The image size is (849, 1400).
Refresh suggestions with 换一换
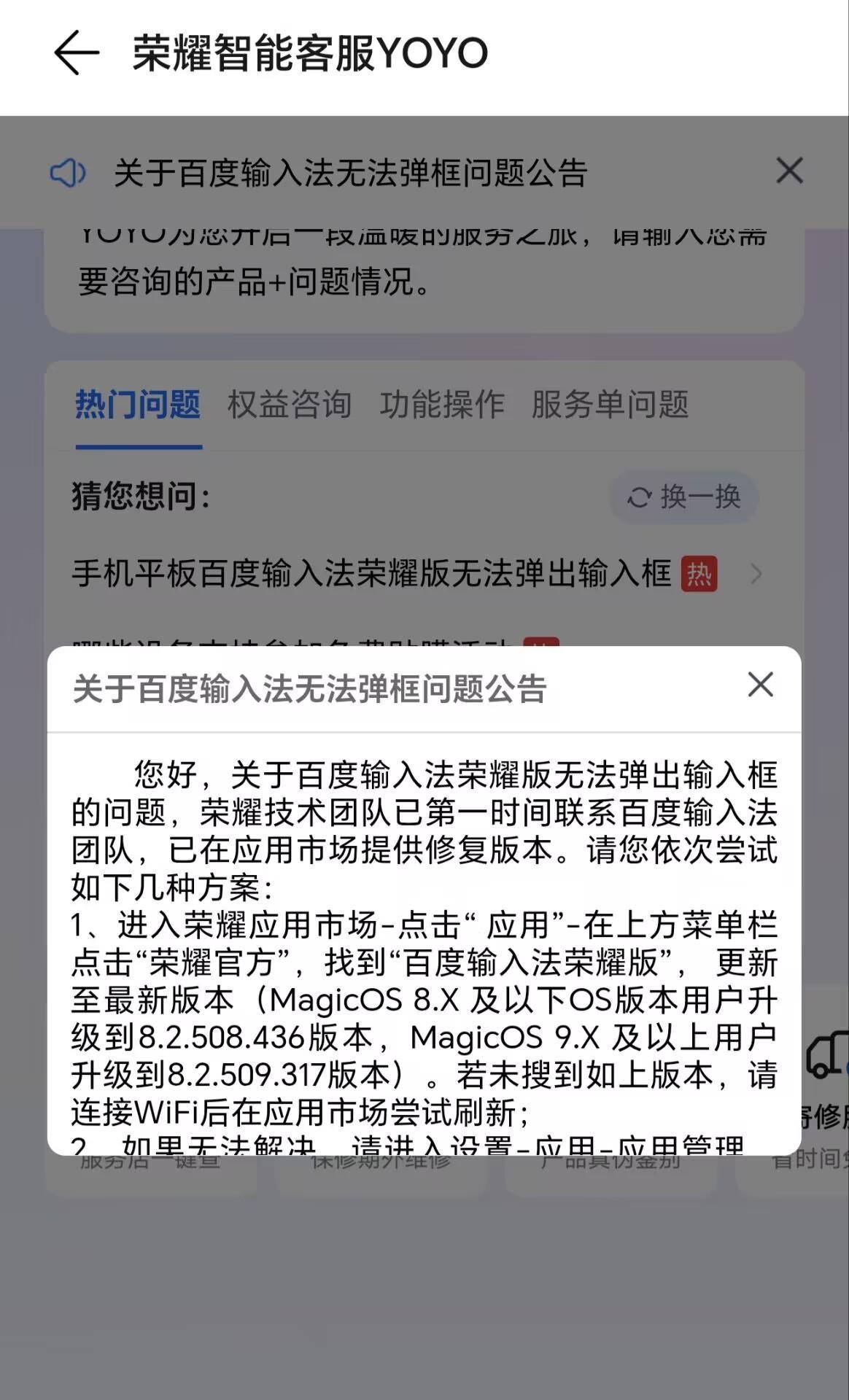(683, 497)
